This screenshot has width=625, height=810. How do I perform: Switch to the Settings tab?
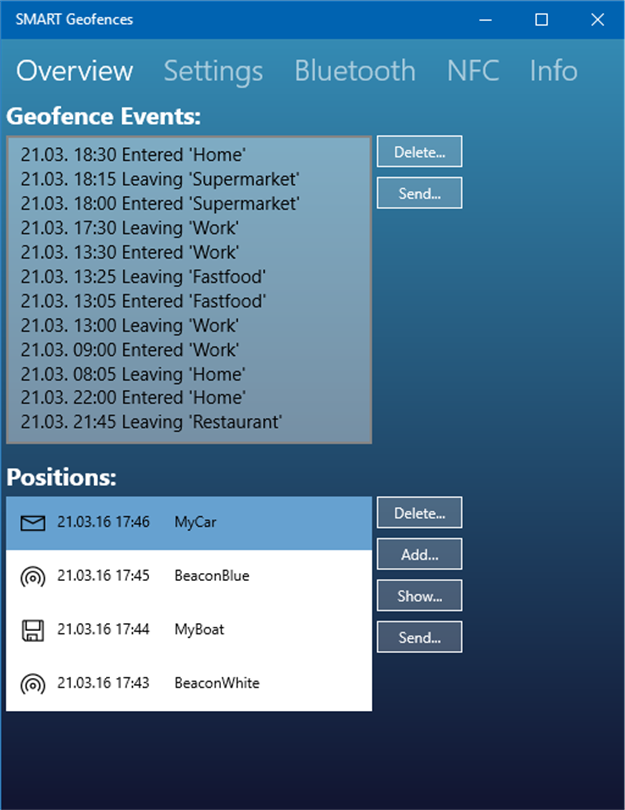[213, 71]
